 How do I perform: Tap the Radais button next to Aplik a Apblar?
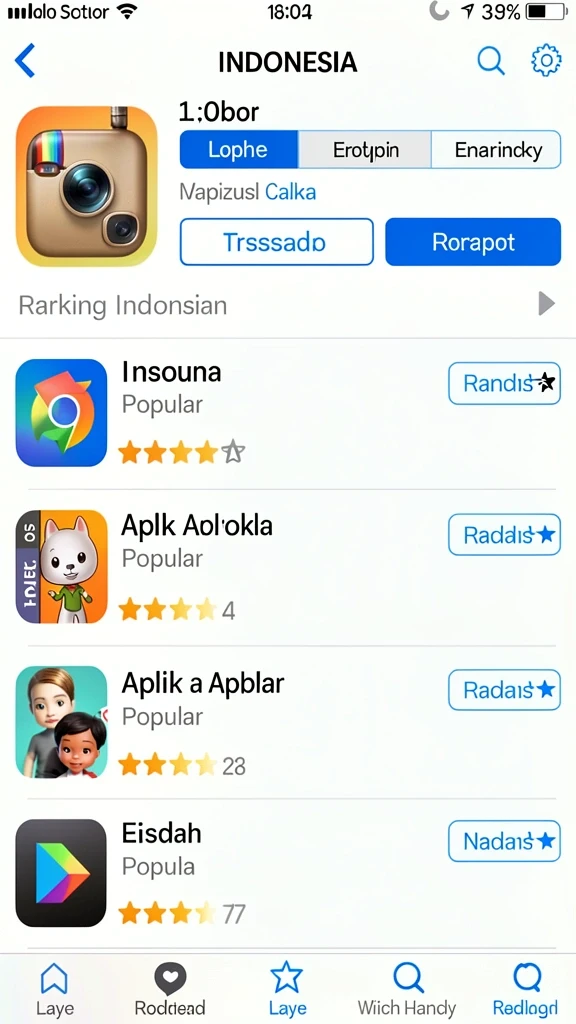[x=504, y=690]
